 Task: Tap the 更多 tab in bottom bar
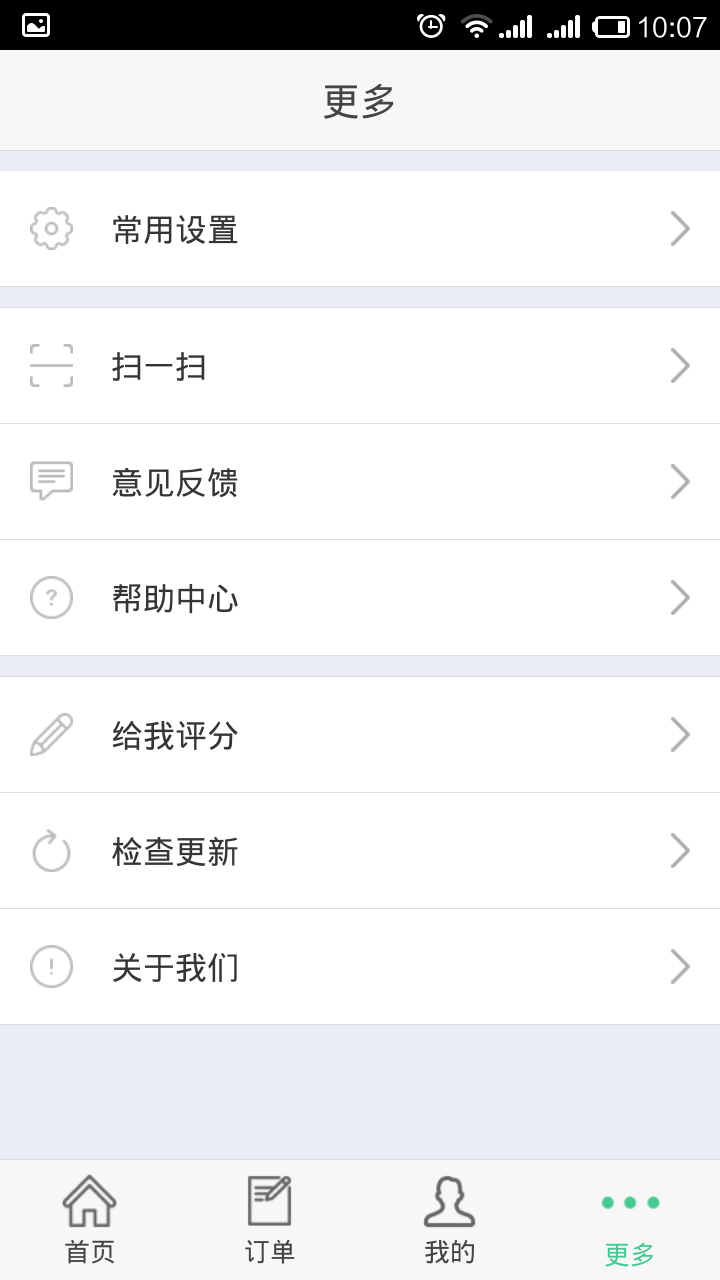click(x=630, y=1222)
